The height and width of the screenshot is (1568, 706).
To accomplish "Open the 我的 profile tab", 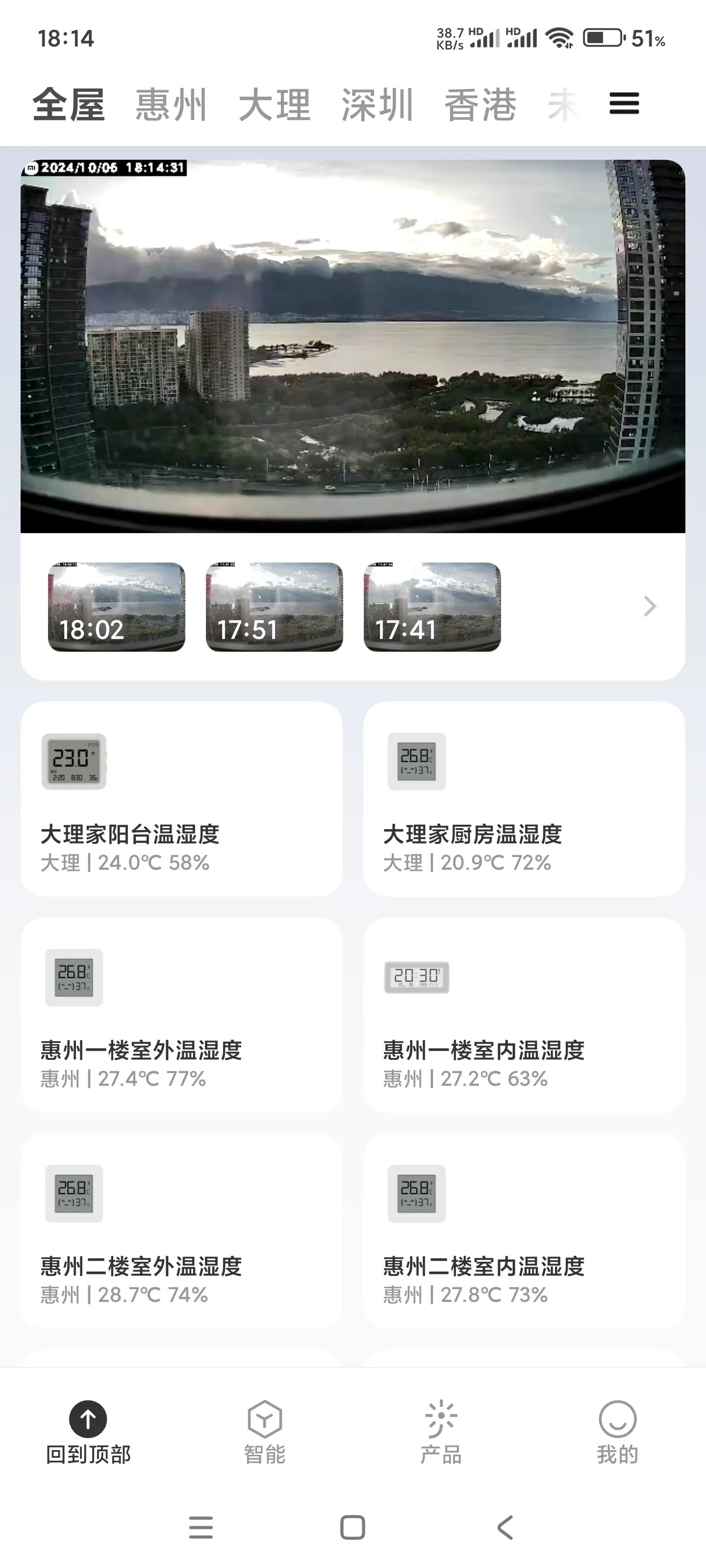I will [x=617, y=1432].
